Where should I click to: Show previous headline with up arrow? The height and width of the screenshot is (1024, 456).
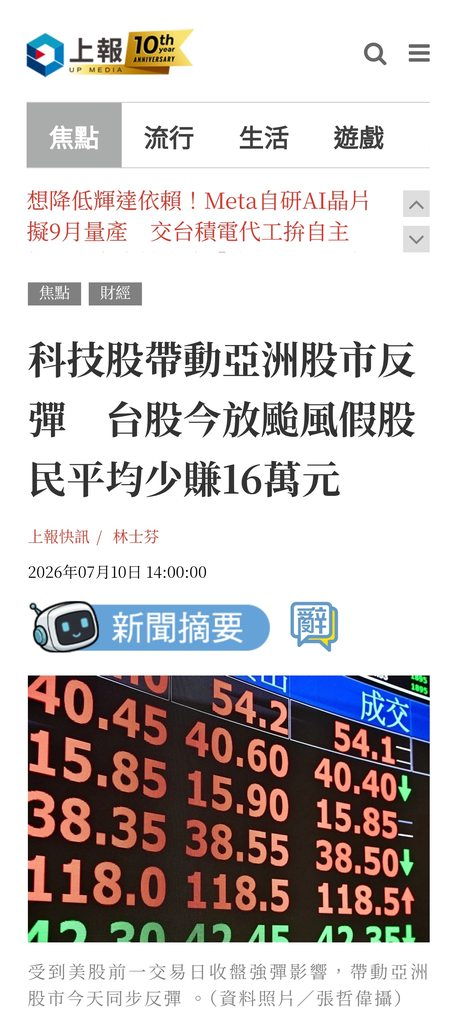click(416, 204)
